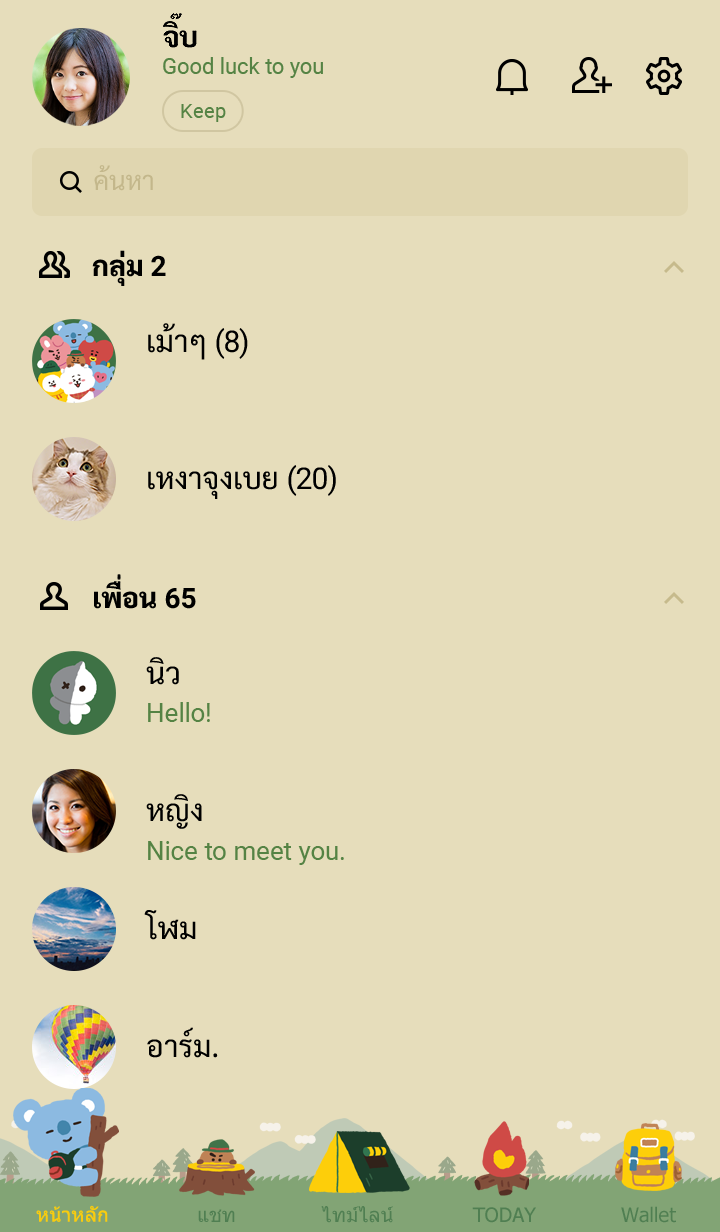Tap on friend อาร์ม.
Viewport: 720px width, 1232px height.
coord(182,1047)
